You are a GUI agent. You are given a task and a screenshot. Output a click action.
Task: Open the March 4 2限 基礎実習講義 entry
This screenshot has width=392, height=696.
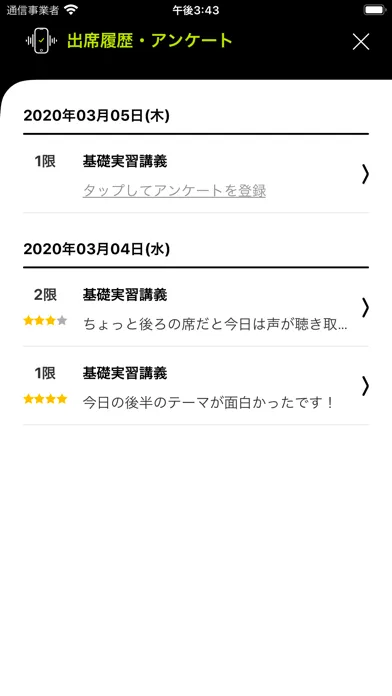coord(196,308)
